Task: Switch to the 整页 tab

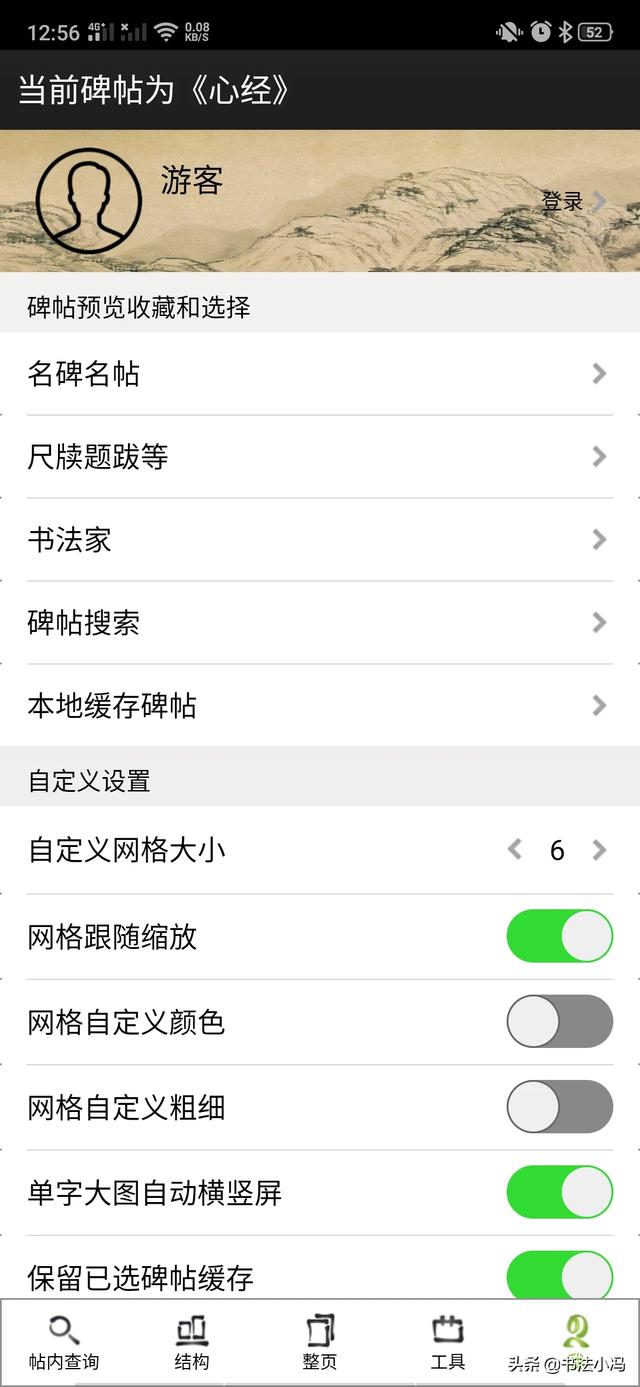Action: tap(320, 1342)
